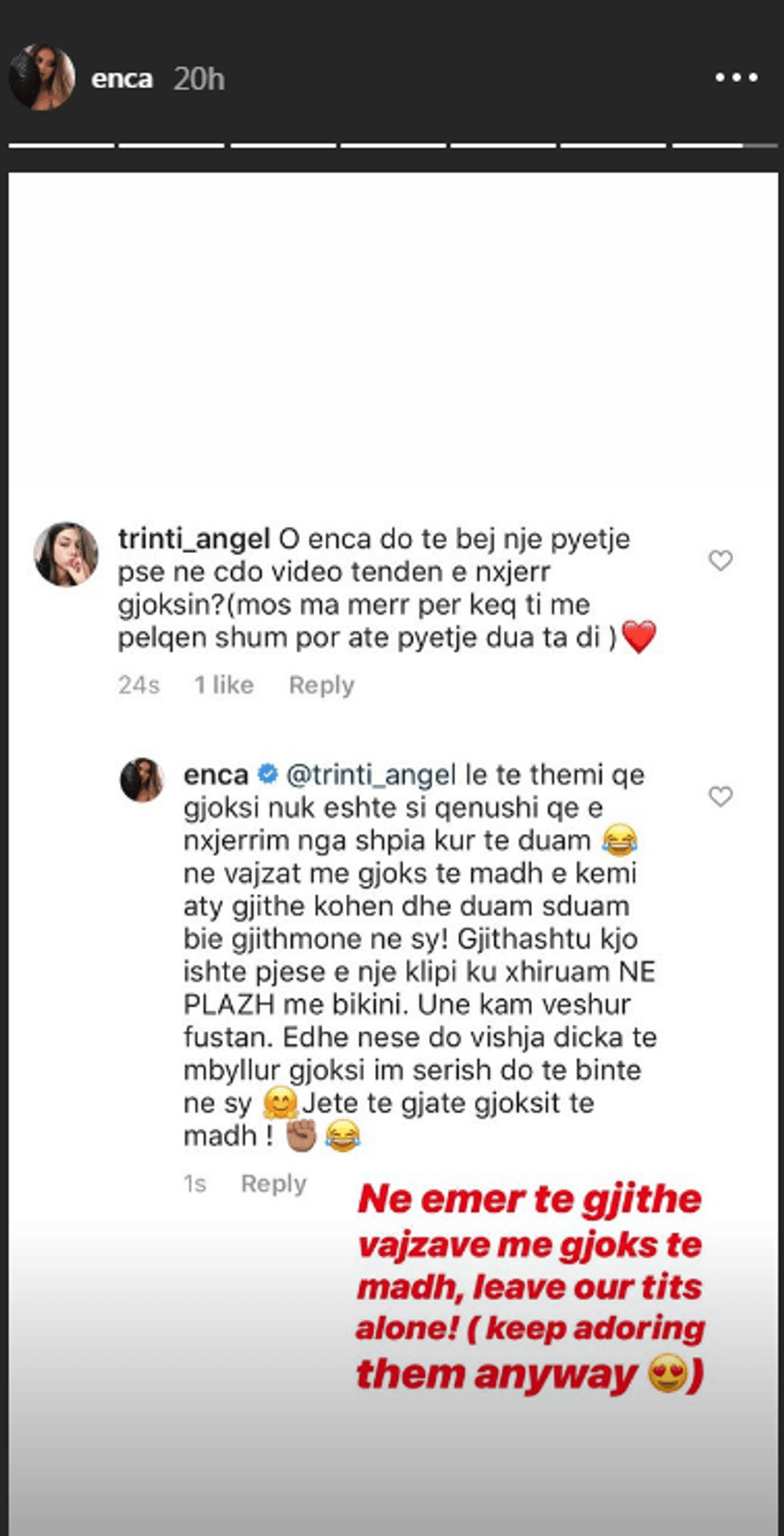Open enca's profile picture in story header
Image resolution: width=784 pixels, height=1536 pixels.
(x=42, y=78)
